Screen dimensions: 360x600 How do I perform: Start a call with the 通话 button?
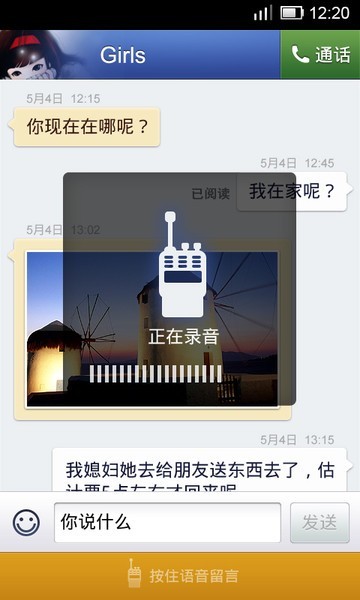click(320, 55)
